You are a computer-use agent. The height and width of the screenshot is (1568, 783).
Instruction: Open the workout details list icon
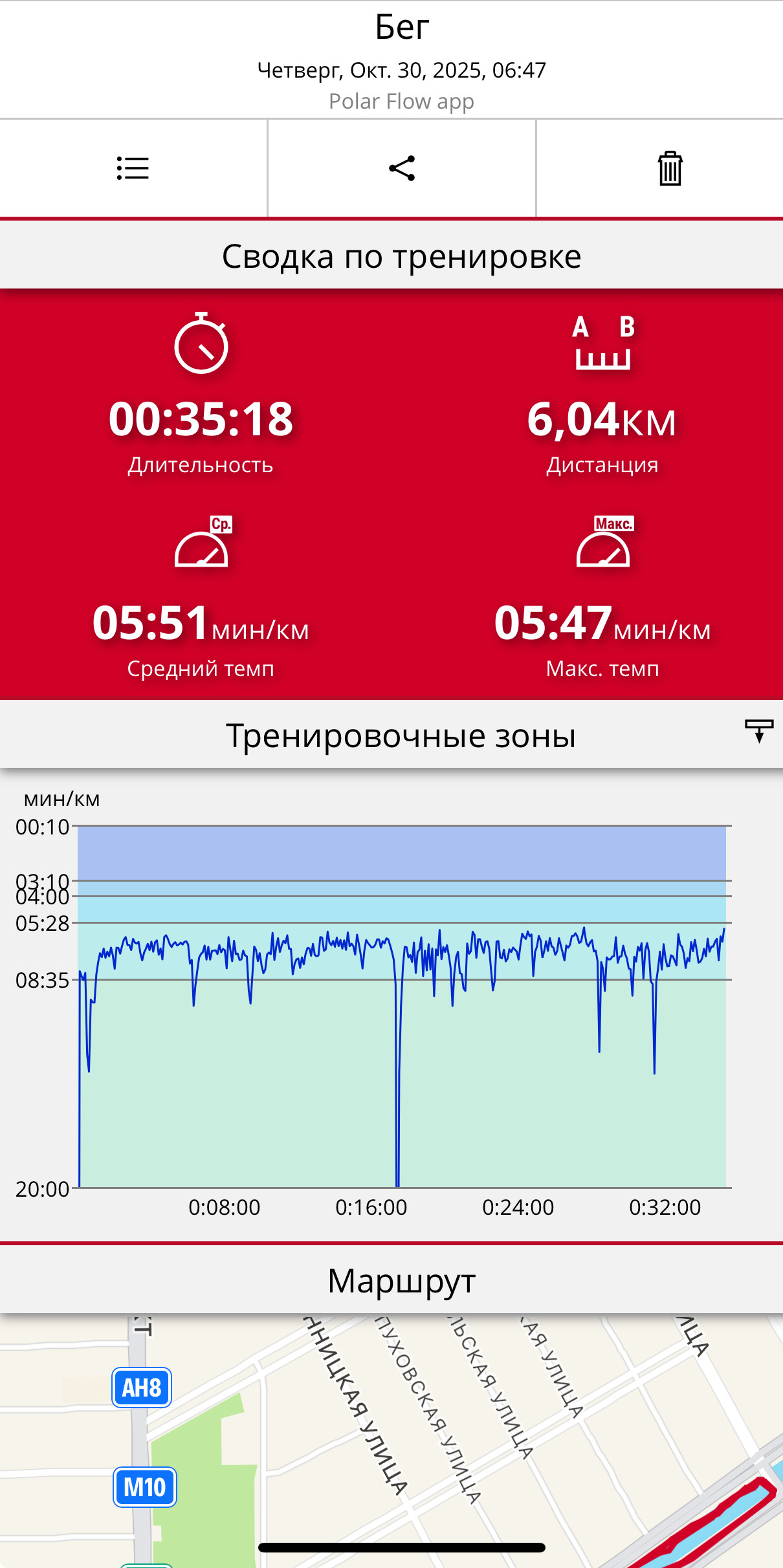tap(133, 168)
